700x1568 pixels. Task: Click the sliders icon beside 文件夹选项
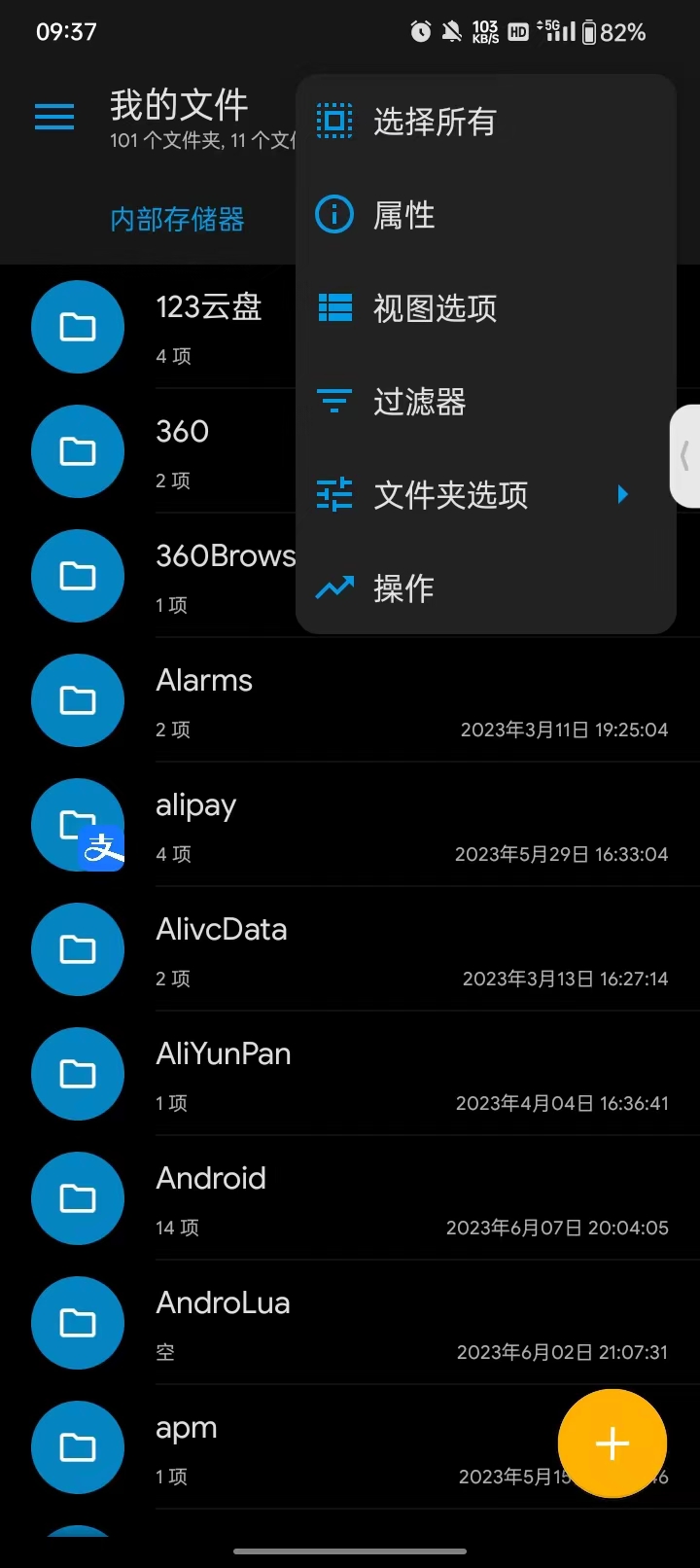point(334,494)
